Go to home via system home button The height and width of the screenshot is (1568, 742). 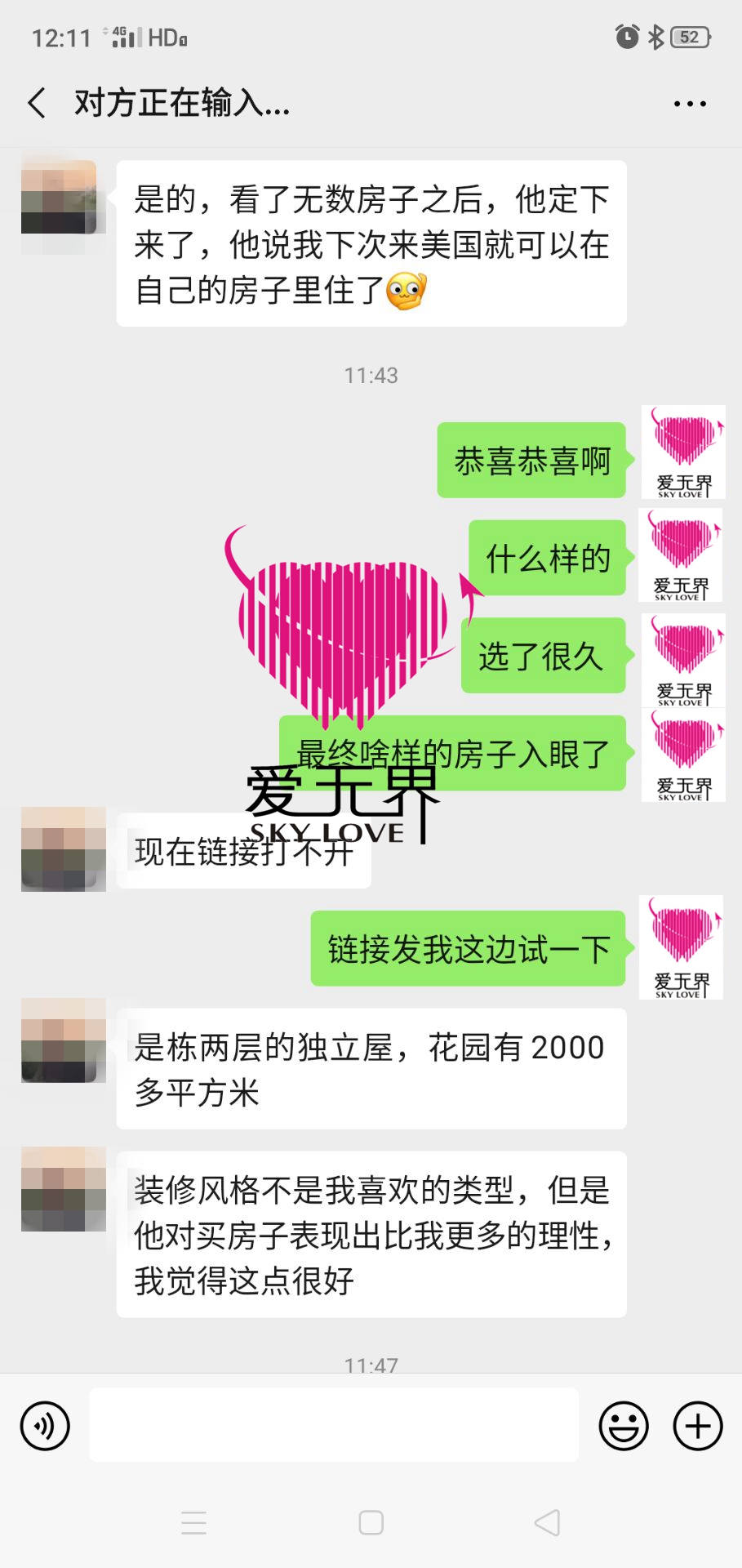click(371, 1522)
